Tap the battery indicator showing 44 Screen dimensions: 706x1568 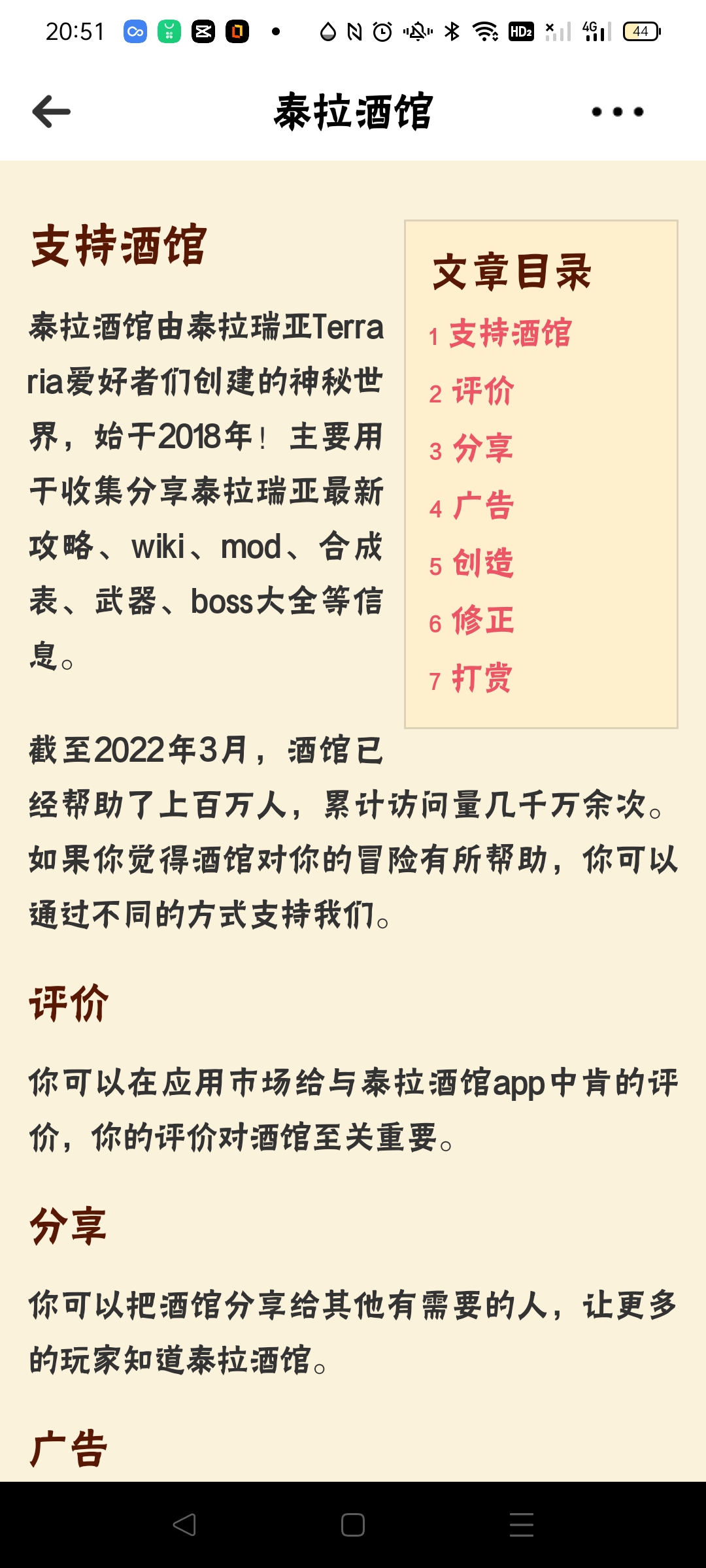pyautogui.click(x=641, y=30)
